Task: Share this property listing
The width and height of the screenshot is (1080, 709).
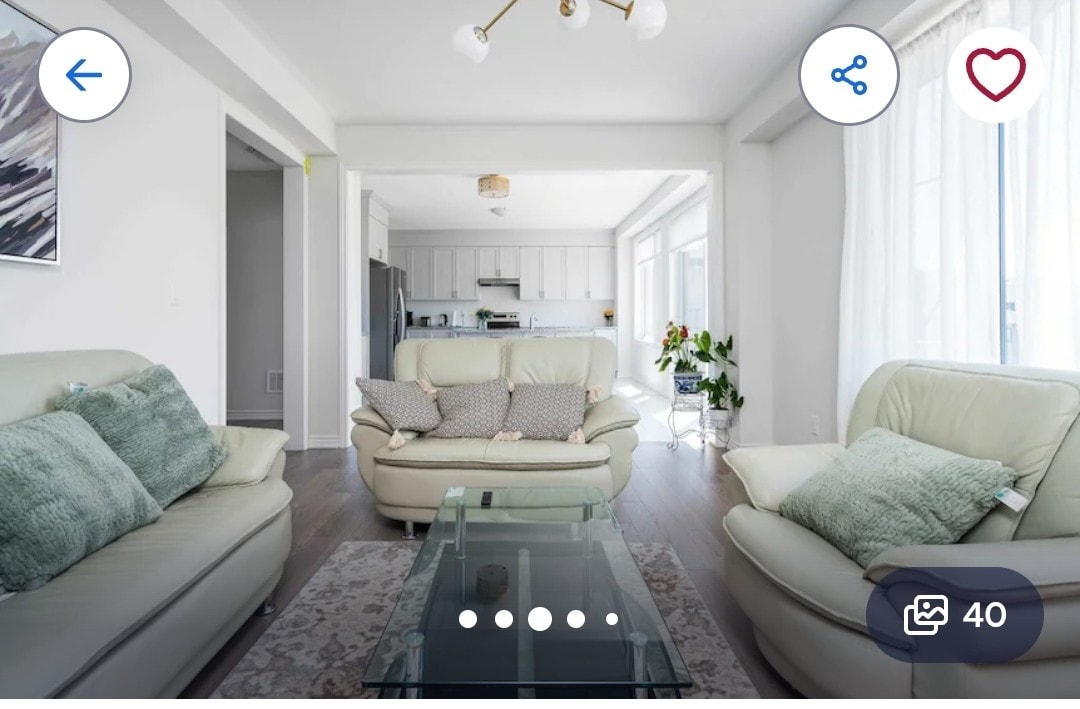Action: click(x=849, y=75)
